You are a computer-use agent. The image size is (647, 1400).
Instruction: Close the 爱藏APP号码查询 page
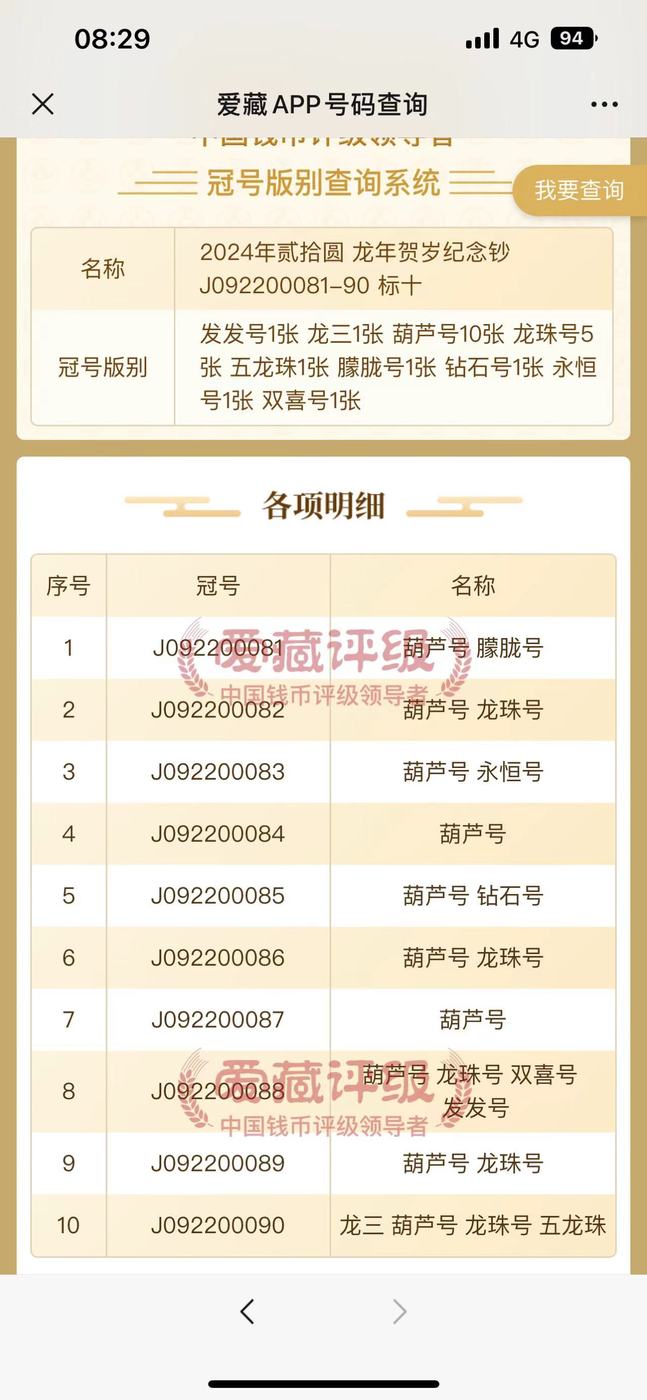[42, 104]
